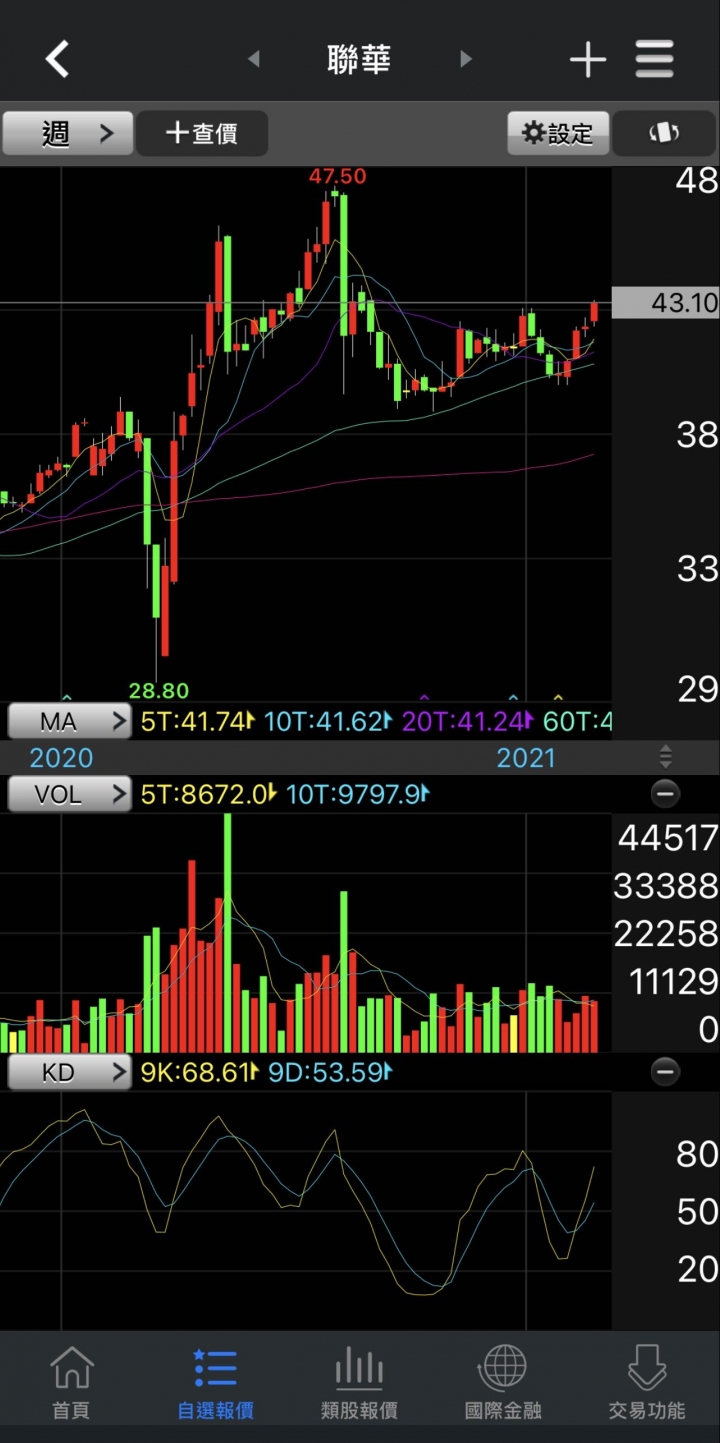Switch to the next stock with right arrow

[x=465, y=60]
